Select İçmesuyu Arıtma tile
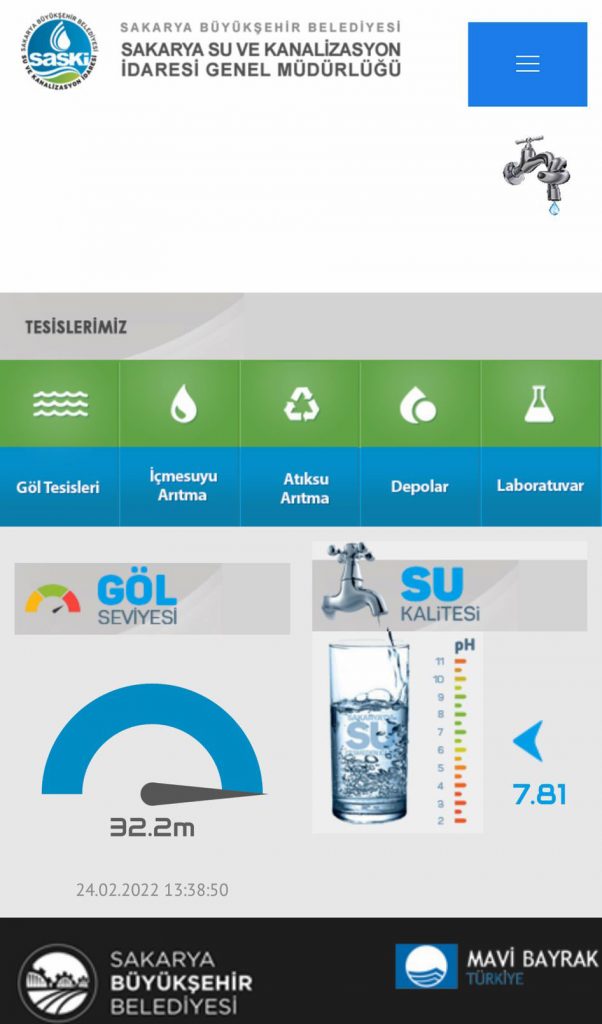This screenshot has width=602, height=1024. pos(180,443)
